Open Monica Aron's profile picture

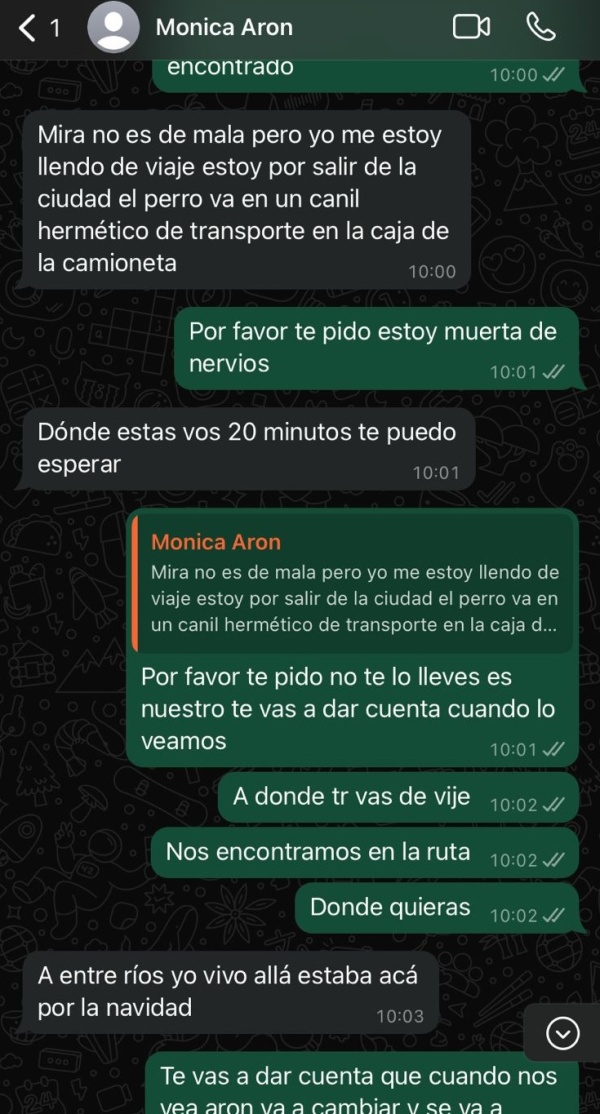pyautogui.click(x=113, y=27)
